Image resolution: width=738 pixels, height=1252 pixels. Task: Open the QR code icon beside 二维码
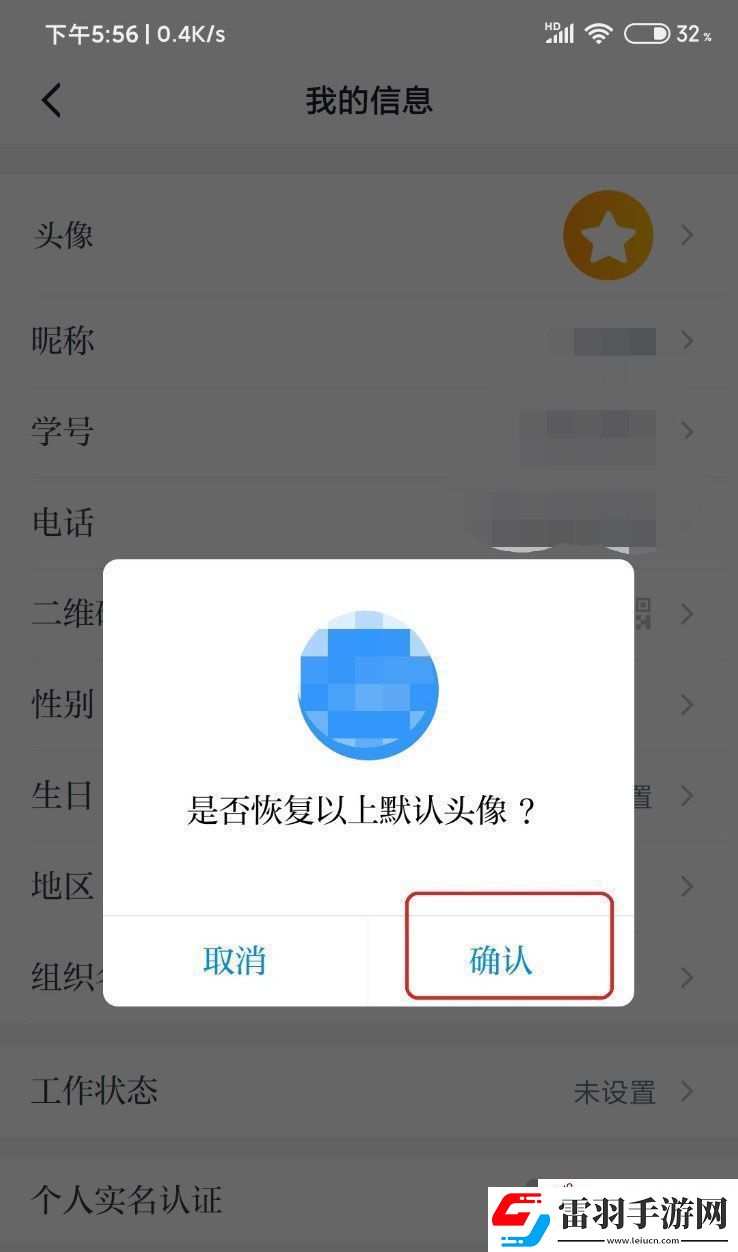coord(641,614)
